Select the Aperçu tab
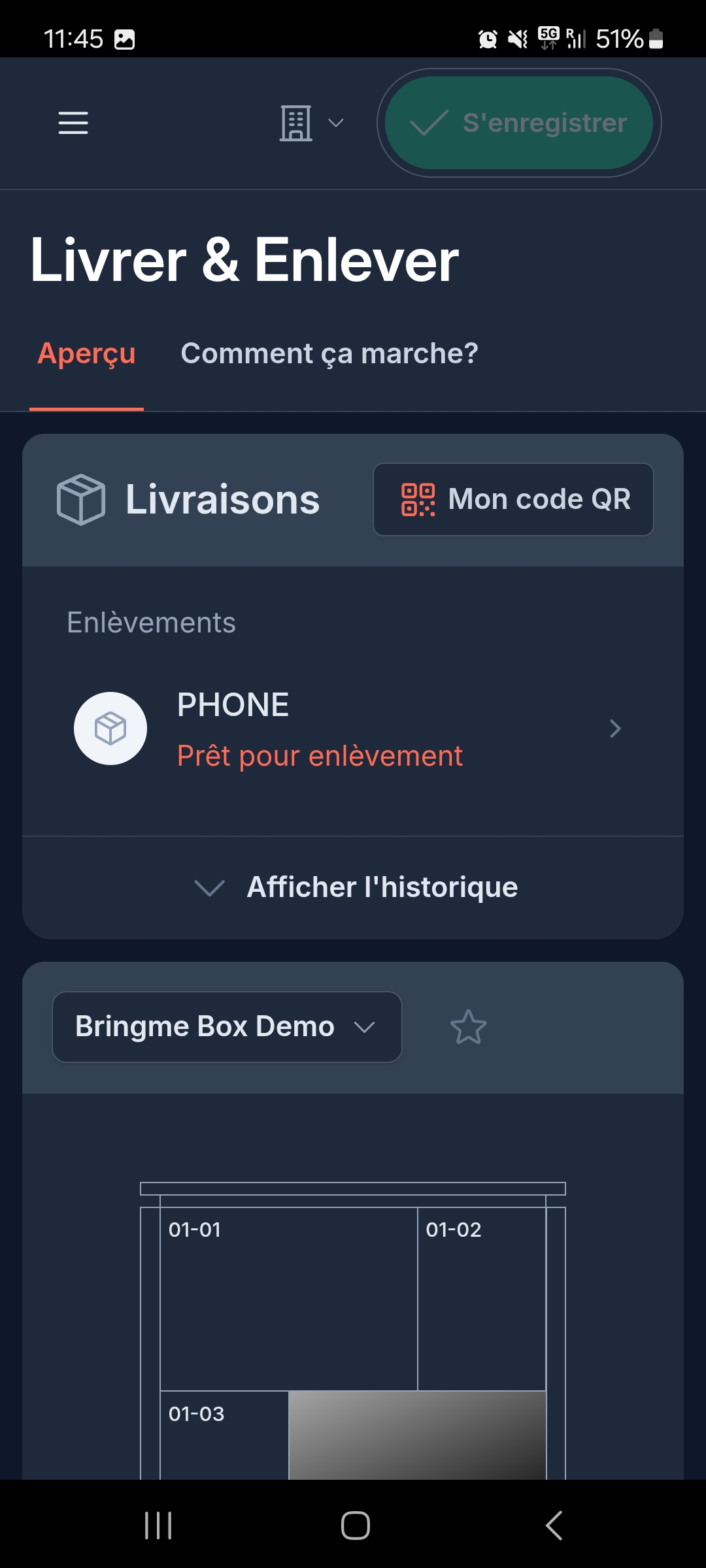The image size is (706, 1568). point(87,353)
